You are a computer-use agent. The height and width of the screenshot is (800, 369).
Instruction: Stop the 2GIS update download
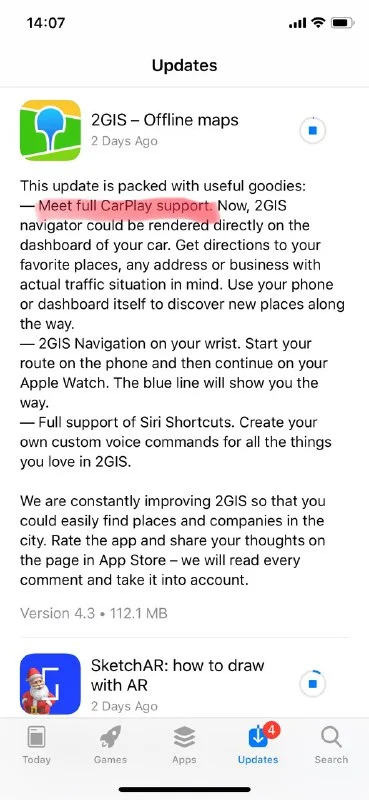click(312, 131)
